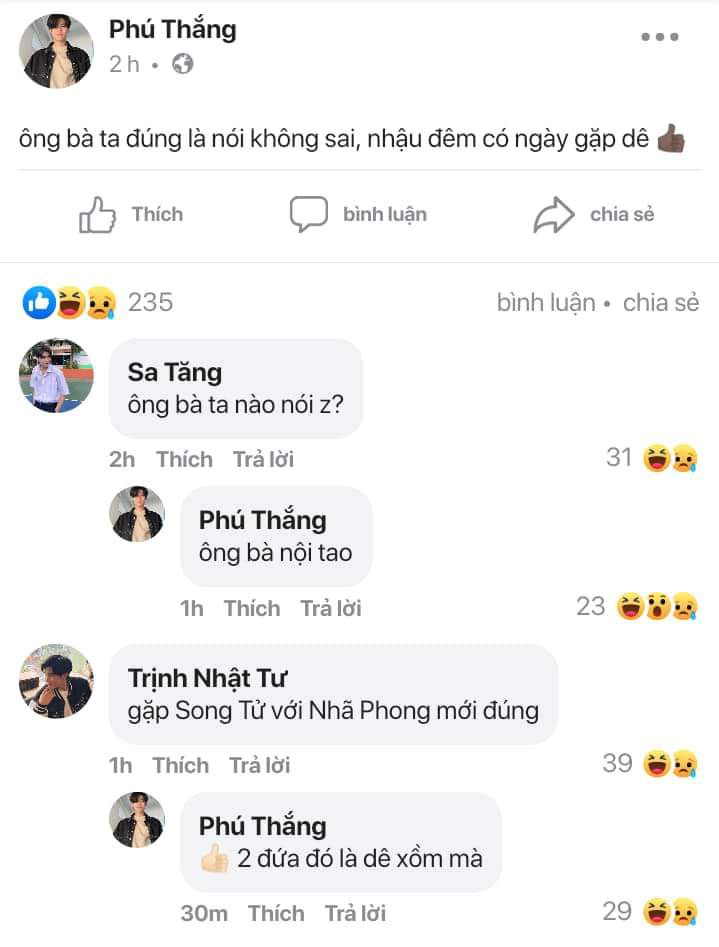Screen dimensions: 719x947
Task: View the 39 reactions on Trịnh Nhật Tư's comment
Action: [x=650, y=765]
